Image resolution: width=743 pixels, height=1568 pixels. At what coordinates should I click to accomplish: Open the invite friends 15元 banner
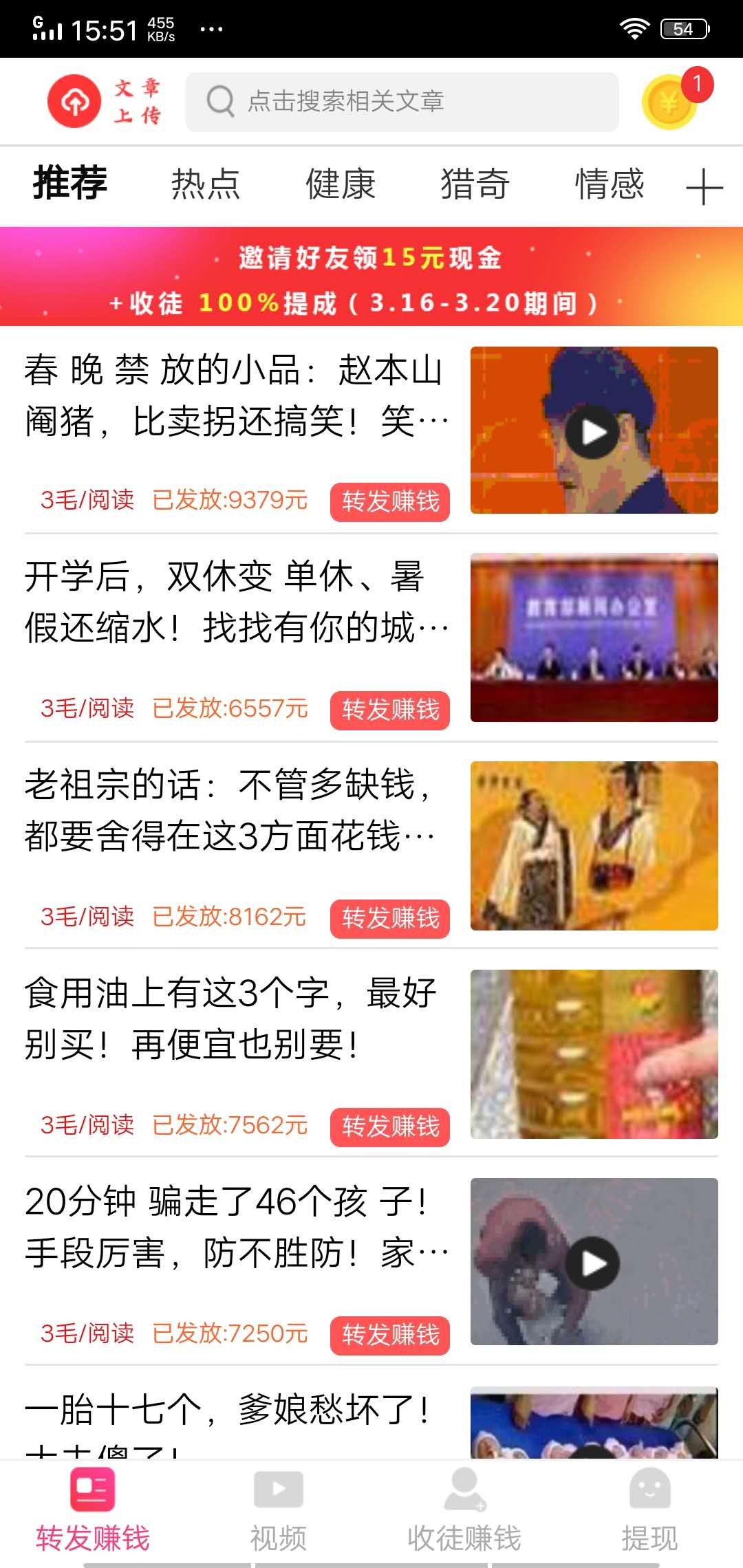click(371, 279)
